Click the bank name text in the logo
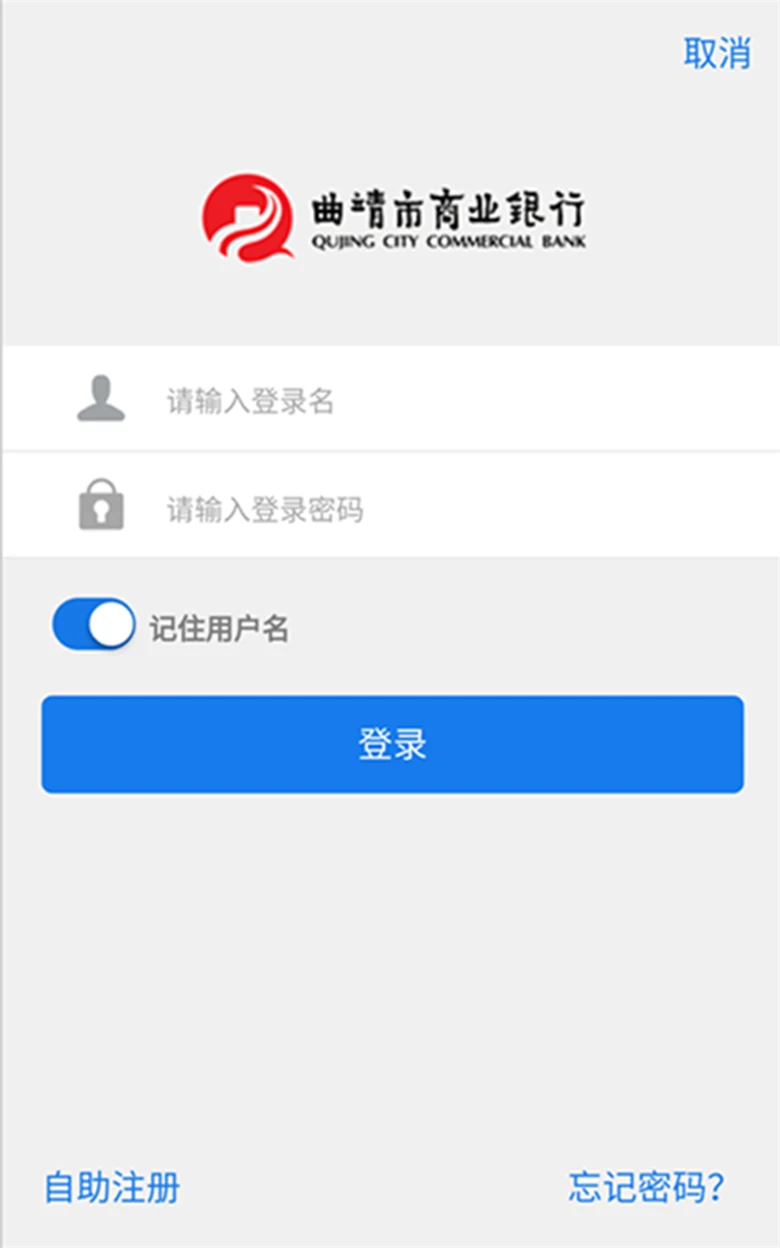 (x=450, y=208)
